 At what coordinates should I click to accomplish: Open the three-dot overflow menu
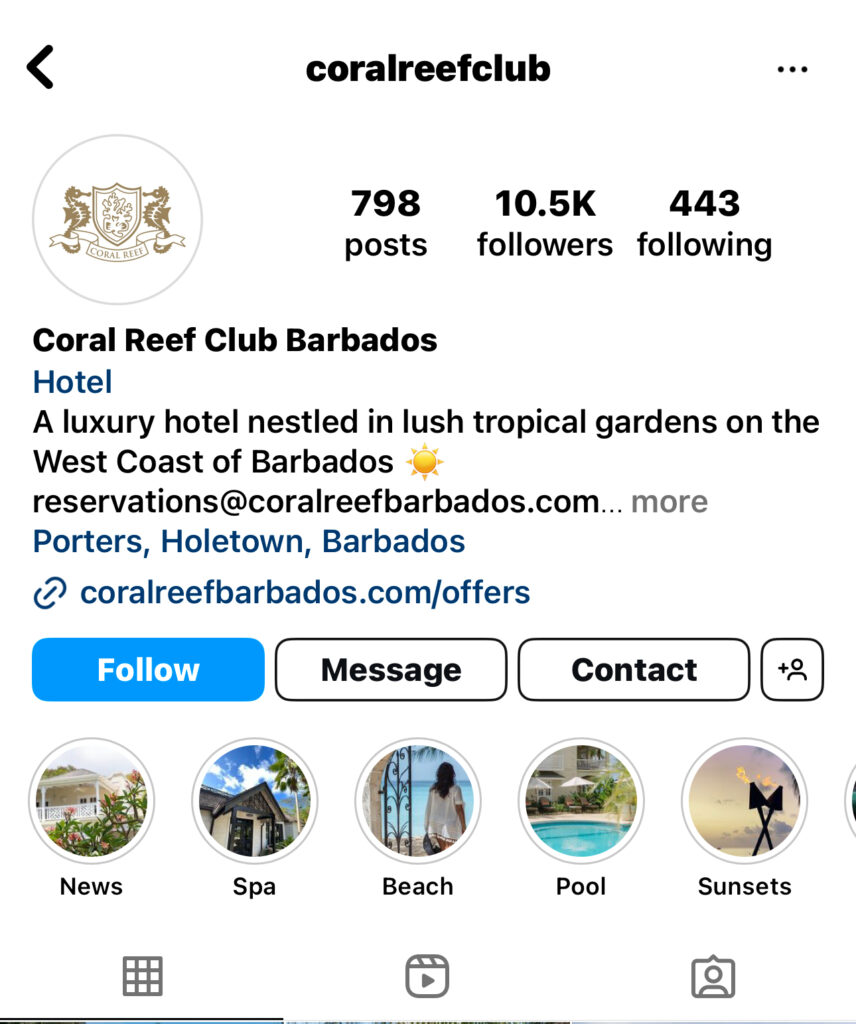792,69
